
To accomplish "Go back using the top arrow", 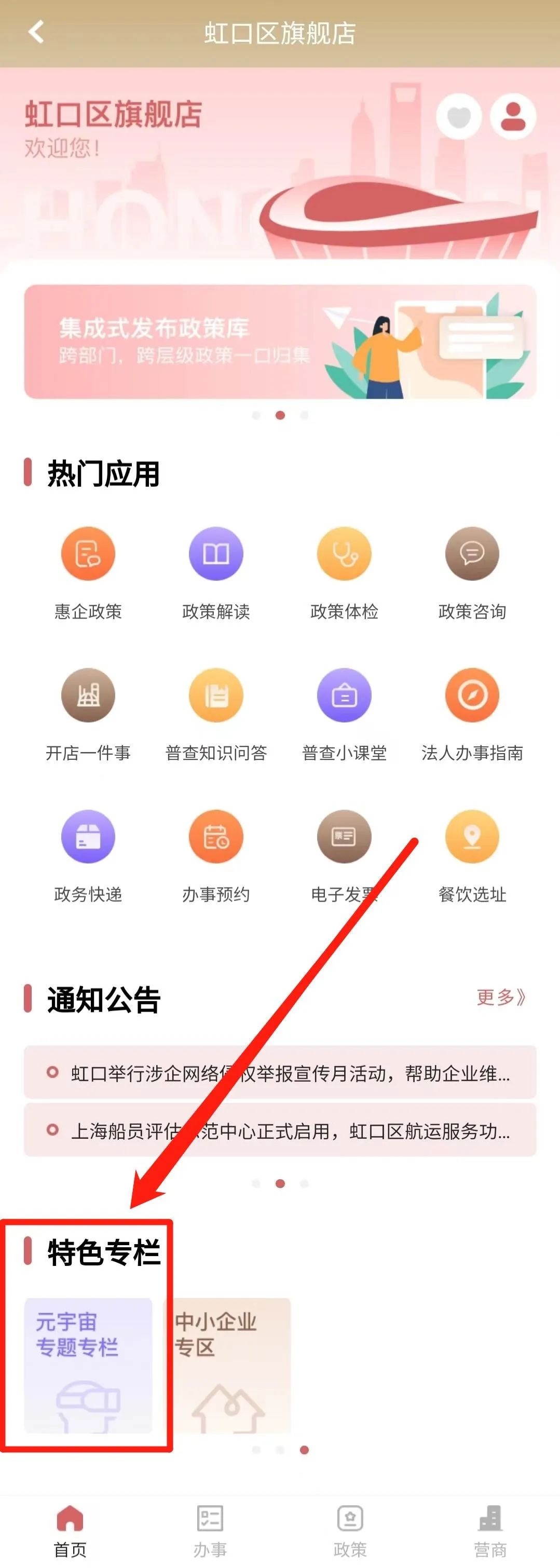I will click(36, 32).
